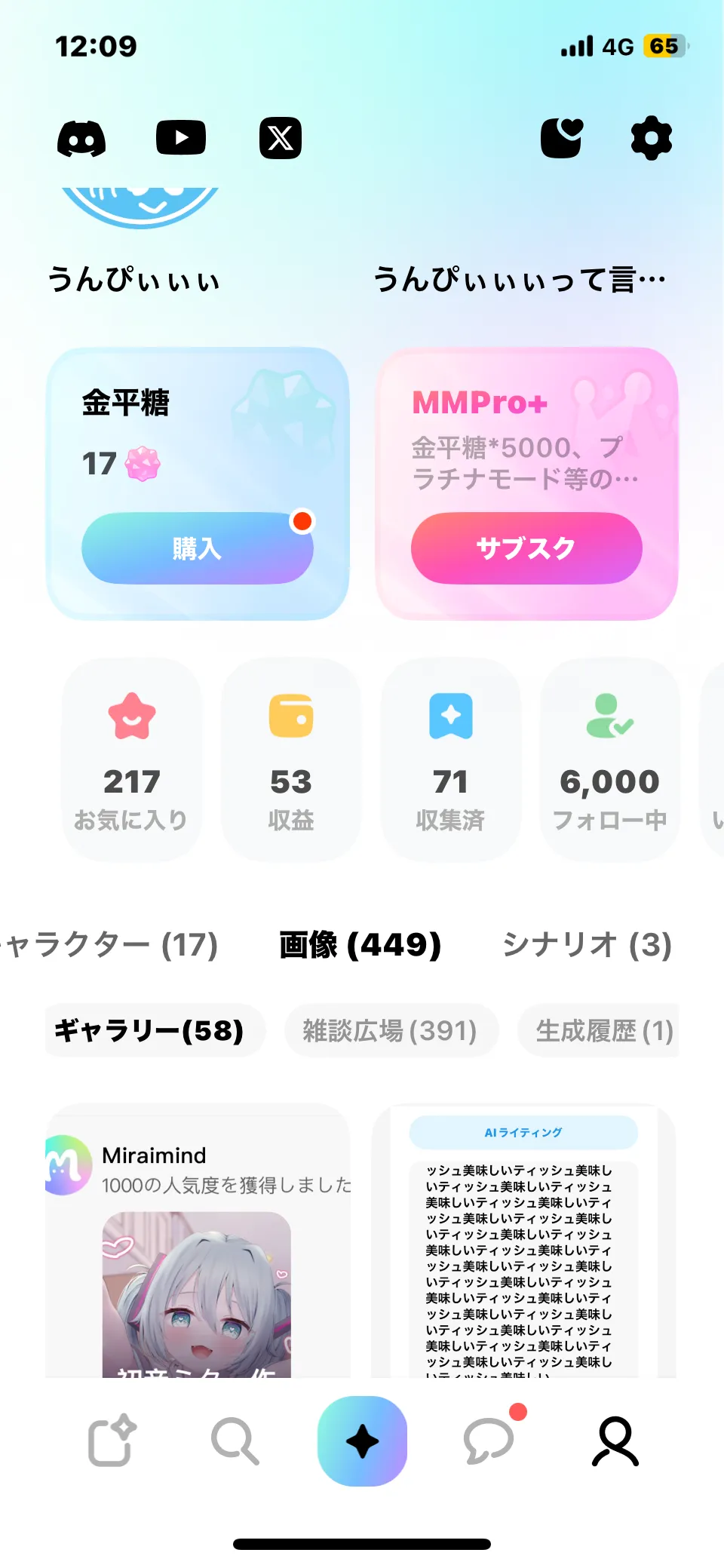Open お気に入り favorites (217)
The image size is (724, 1568).
[132, 760]
